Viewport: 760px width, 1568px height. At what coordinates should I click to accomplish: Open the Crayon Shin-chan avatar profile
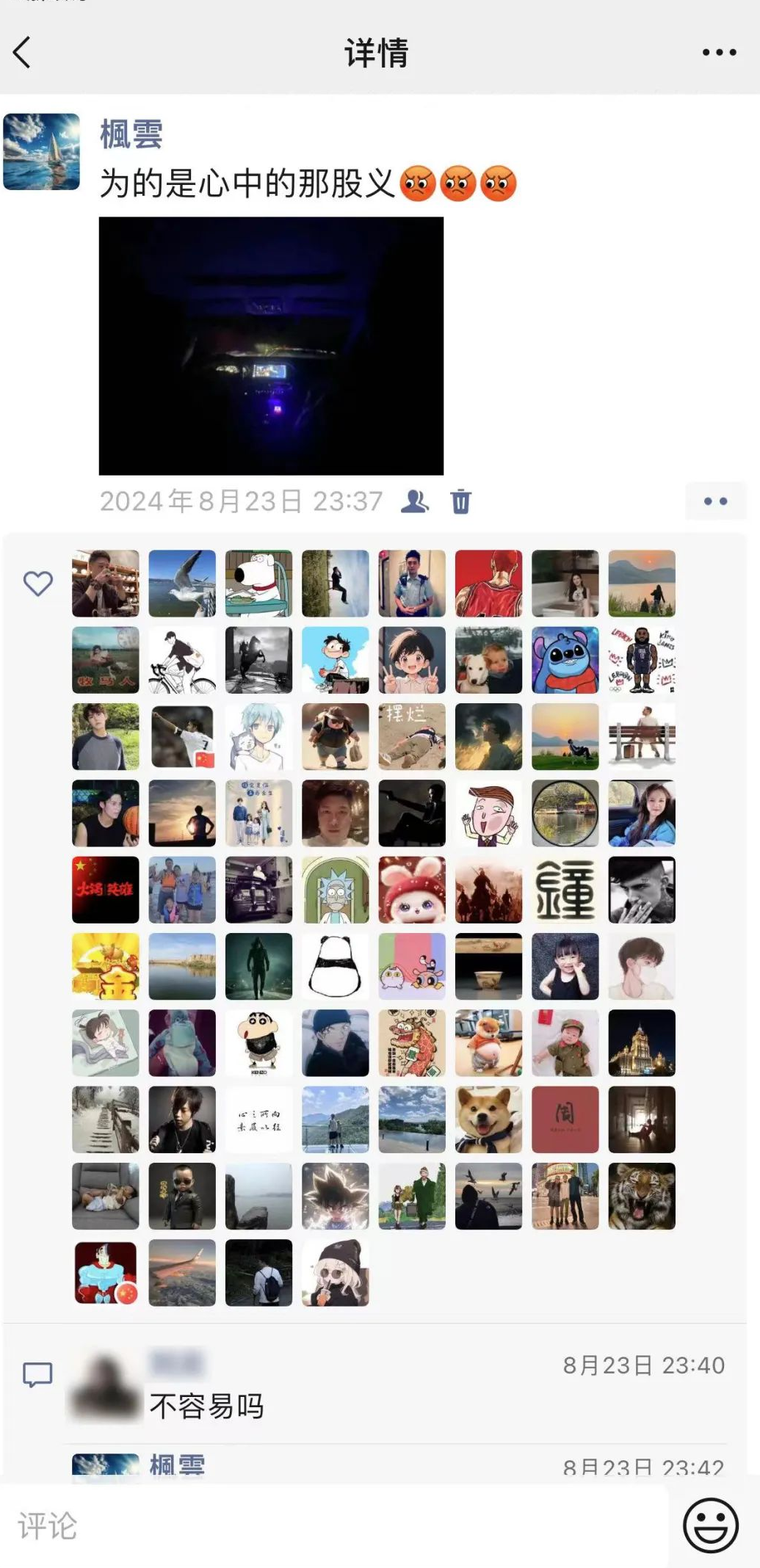pyautogui.click(x=258, y=1042)
